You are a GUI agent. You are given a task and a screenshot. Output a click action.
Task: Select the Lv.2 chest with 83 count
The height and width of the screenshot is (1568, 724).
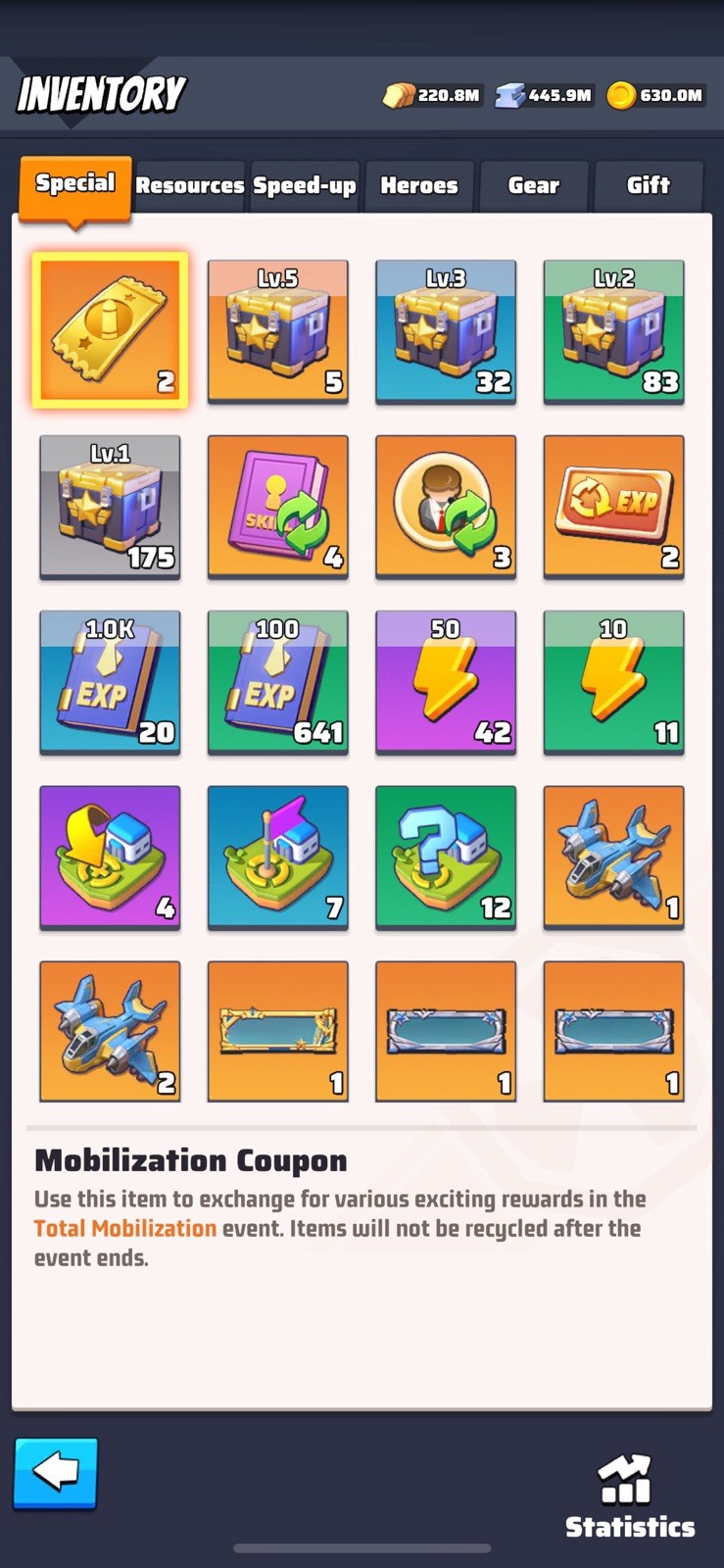tap(613, 331)
